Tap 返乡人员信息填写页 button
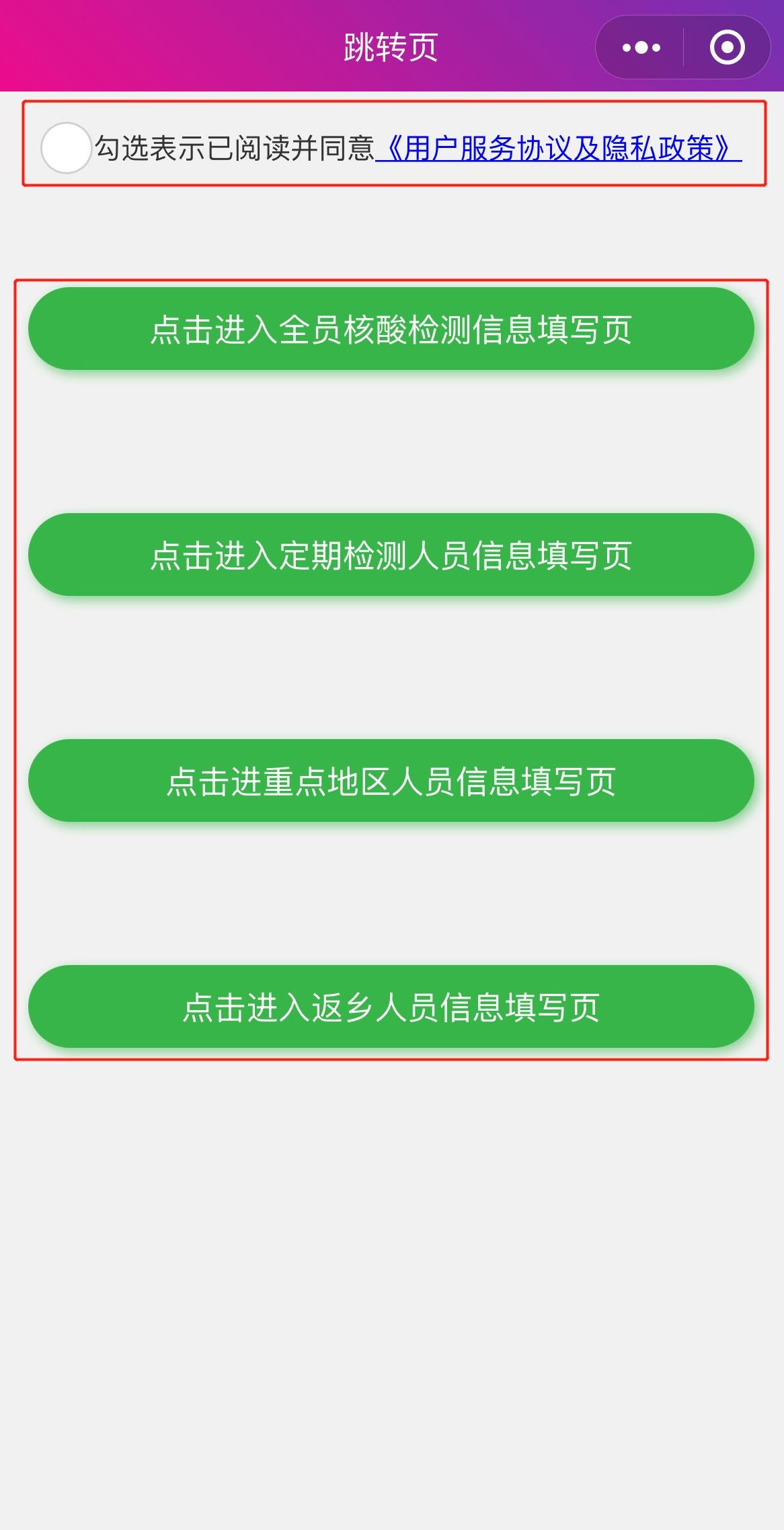The height and width of the screenshot is (1530, 784). click(391, 1007)
